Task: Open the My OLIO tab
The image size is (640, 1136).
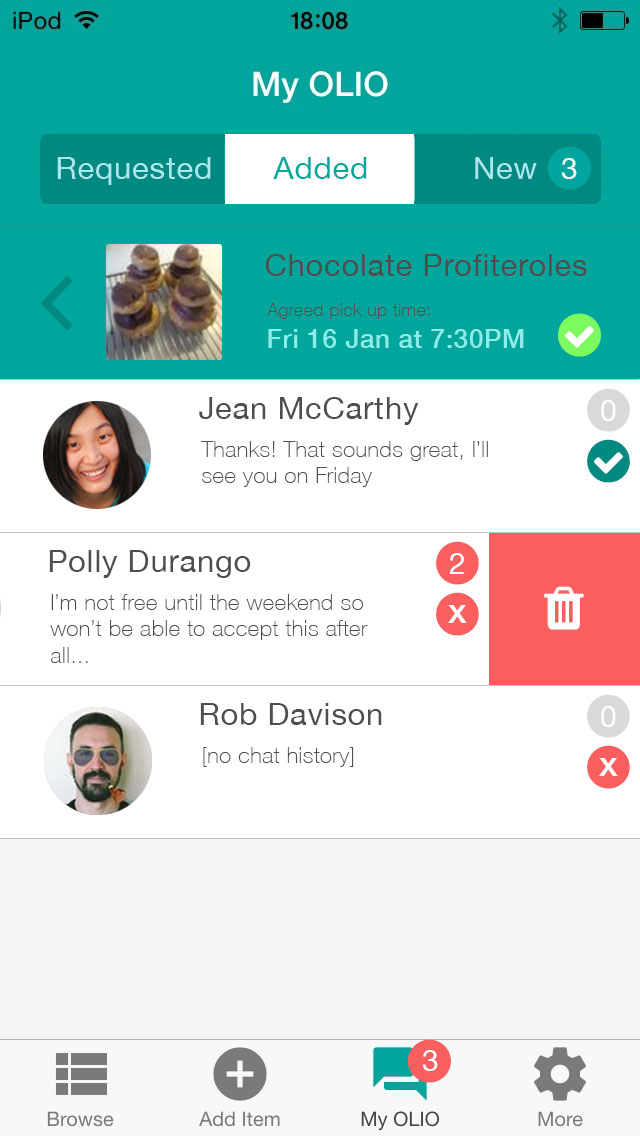Action: coord(400,1090)
